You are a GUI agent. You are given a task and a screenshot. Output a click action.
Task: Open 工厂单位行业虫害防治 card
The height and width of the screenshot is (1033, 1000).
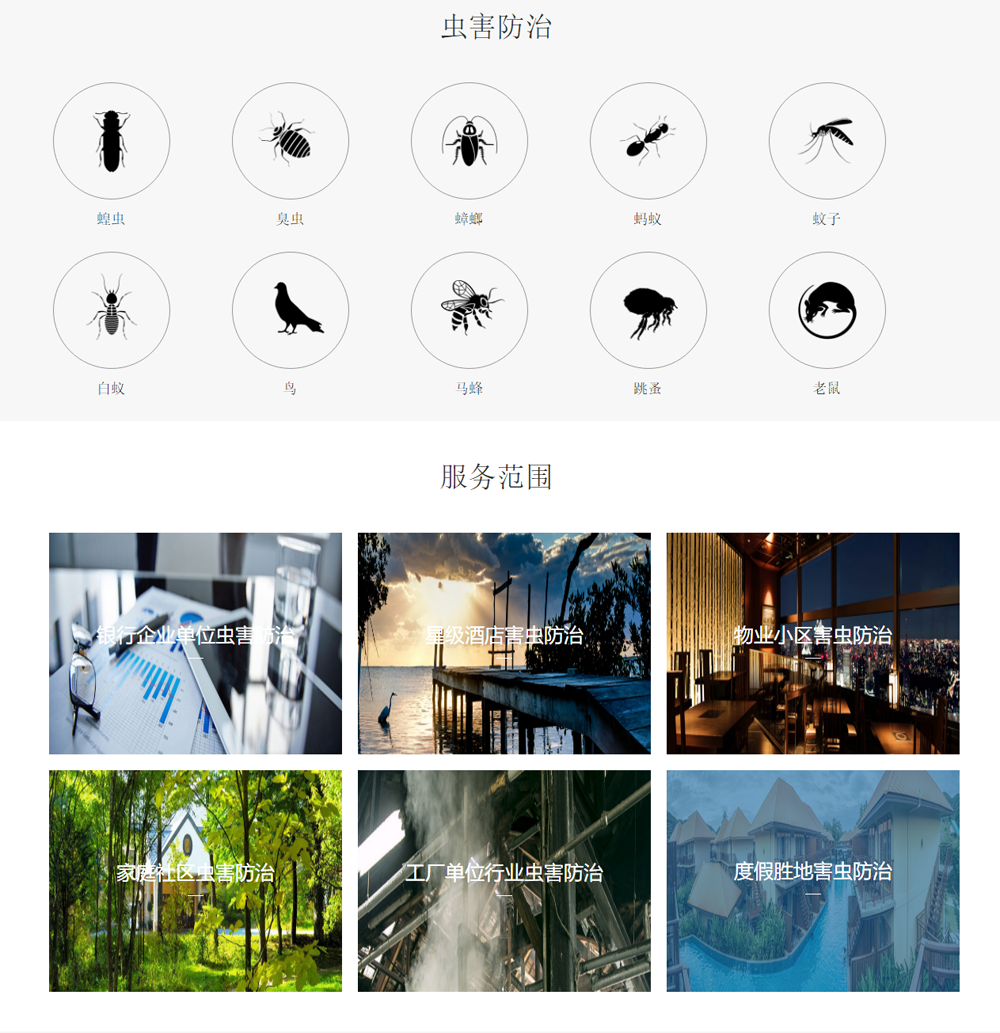(x=504, y=880)
